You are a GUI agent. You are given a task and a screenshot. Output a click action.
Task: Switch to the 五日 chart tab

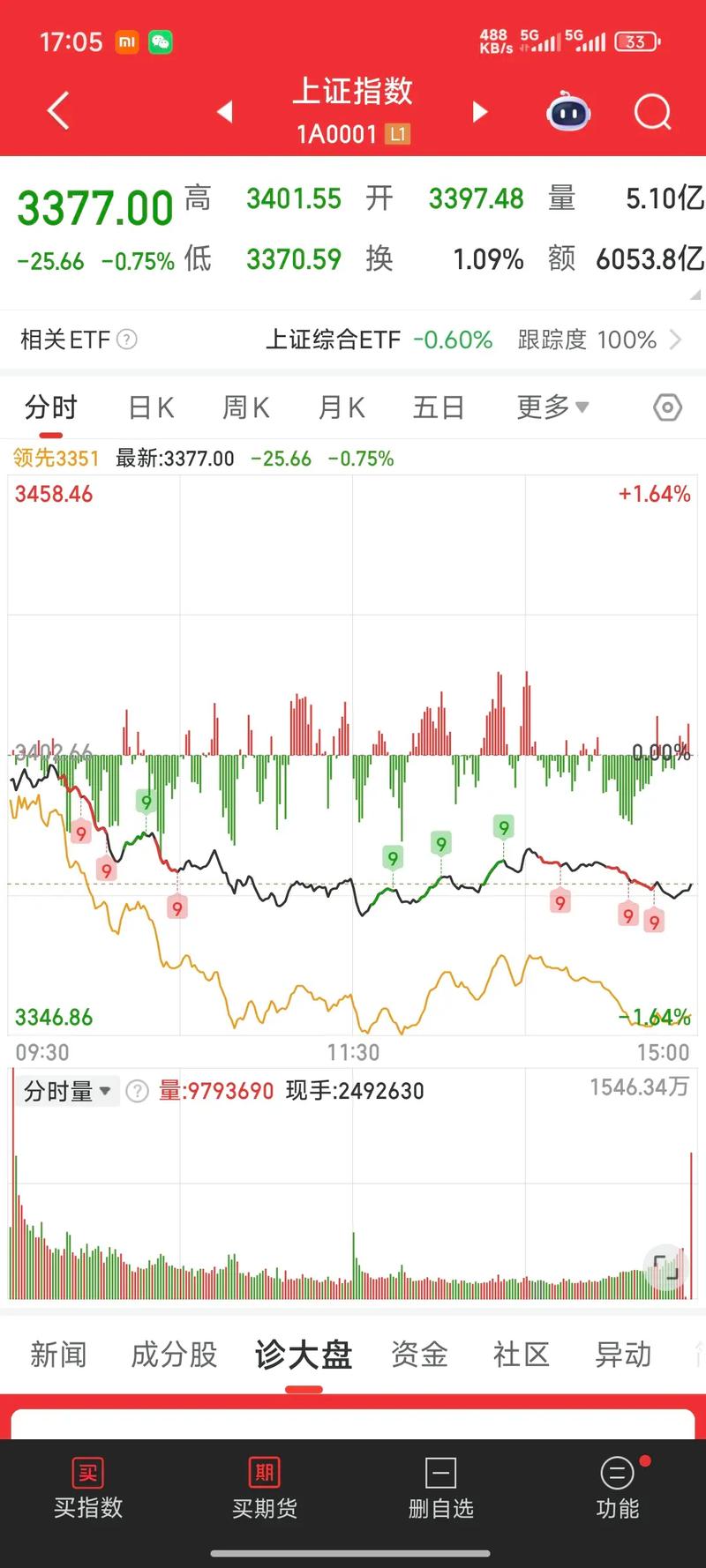439,407
